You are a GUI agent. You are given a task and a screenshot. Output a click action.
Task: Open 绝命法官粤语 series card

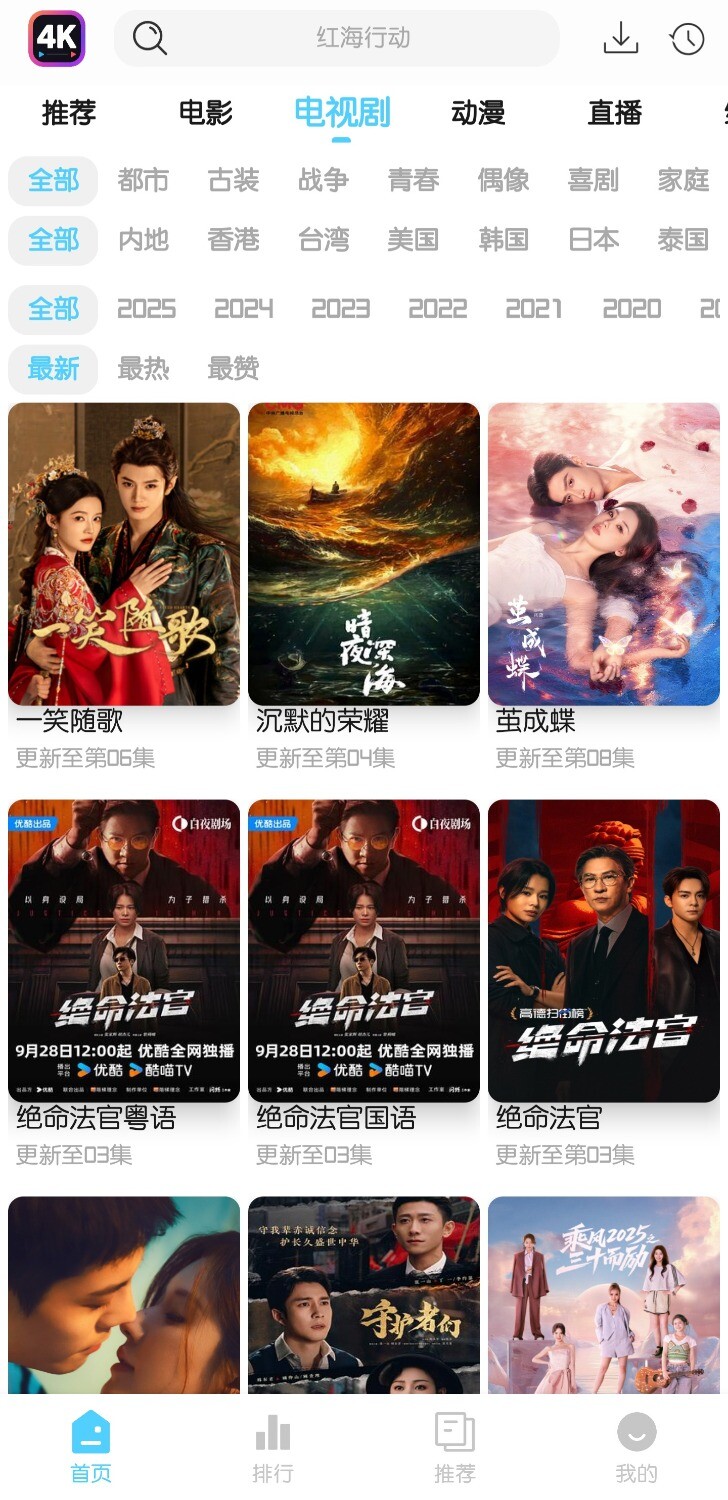[x=124, y=951]
